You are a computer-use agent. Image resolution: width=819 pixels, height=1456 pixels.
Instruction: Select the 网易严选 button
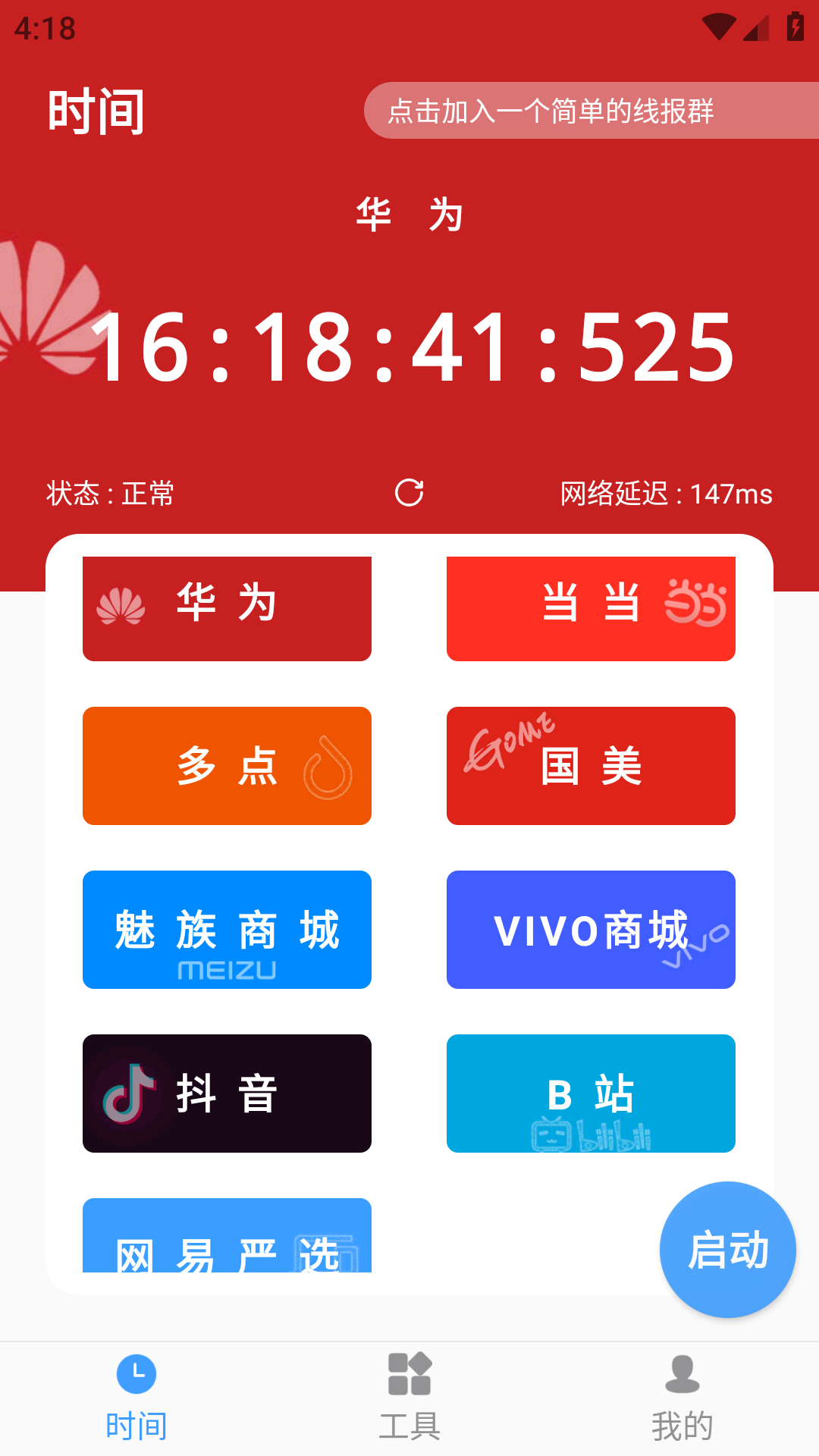tap(227, 1238)
